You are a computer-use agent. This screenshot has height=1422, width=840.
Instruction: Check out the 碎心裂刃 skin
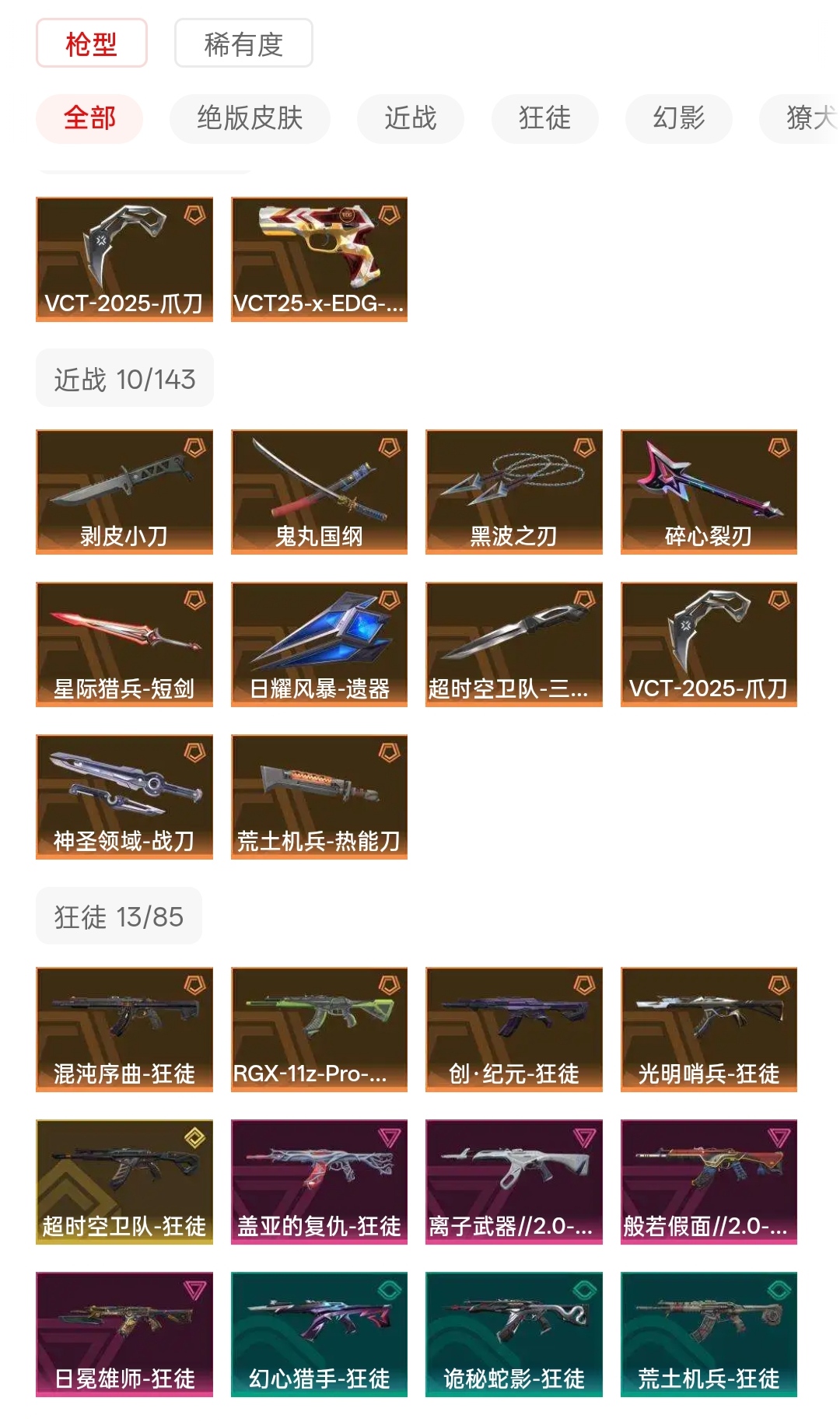[x=709, y=492]
